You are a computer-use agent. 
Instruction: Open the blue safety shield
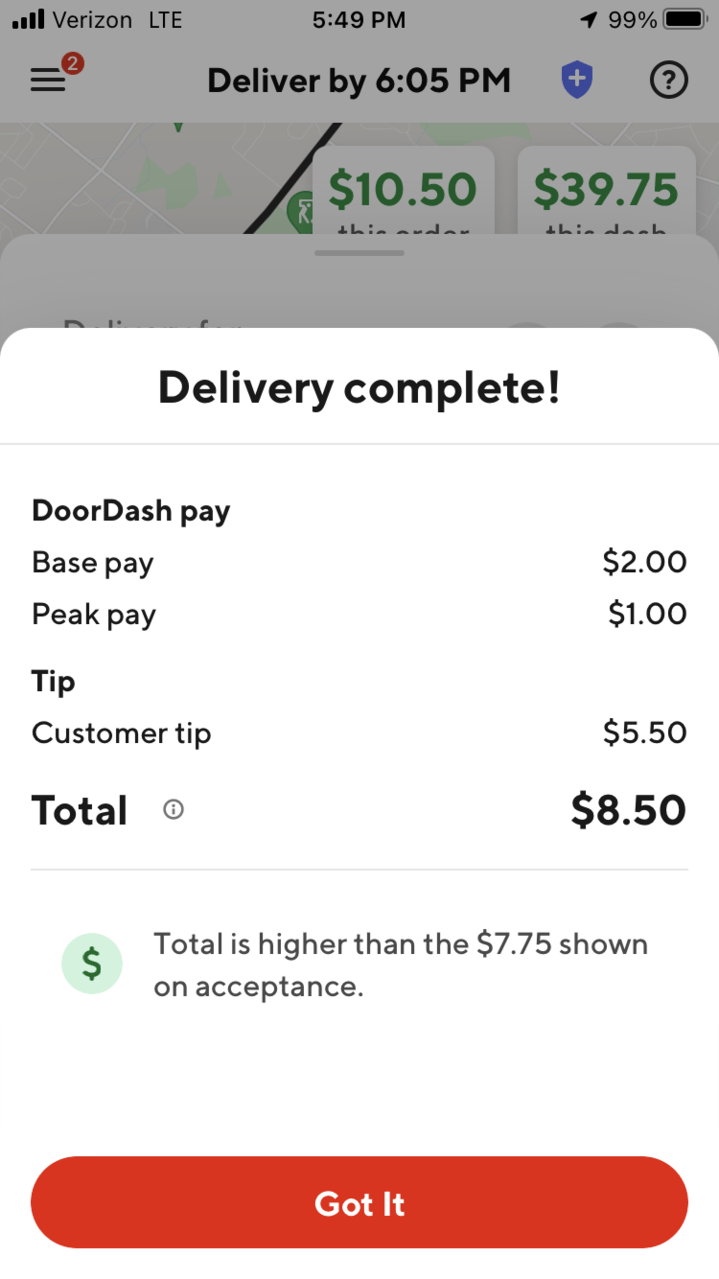(576, 81)
